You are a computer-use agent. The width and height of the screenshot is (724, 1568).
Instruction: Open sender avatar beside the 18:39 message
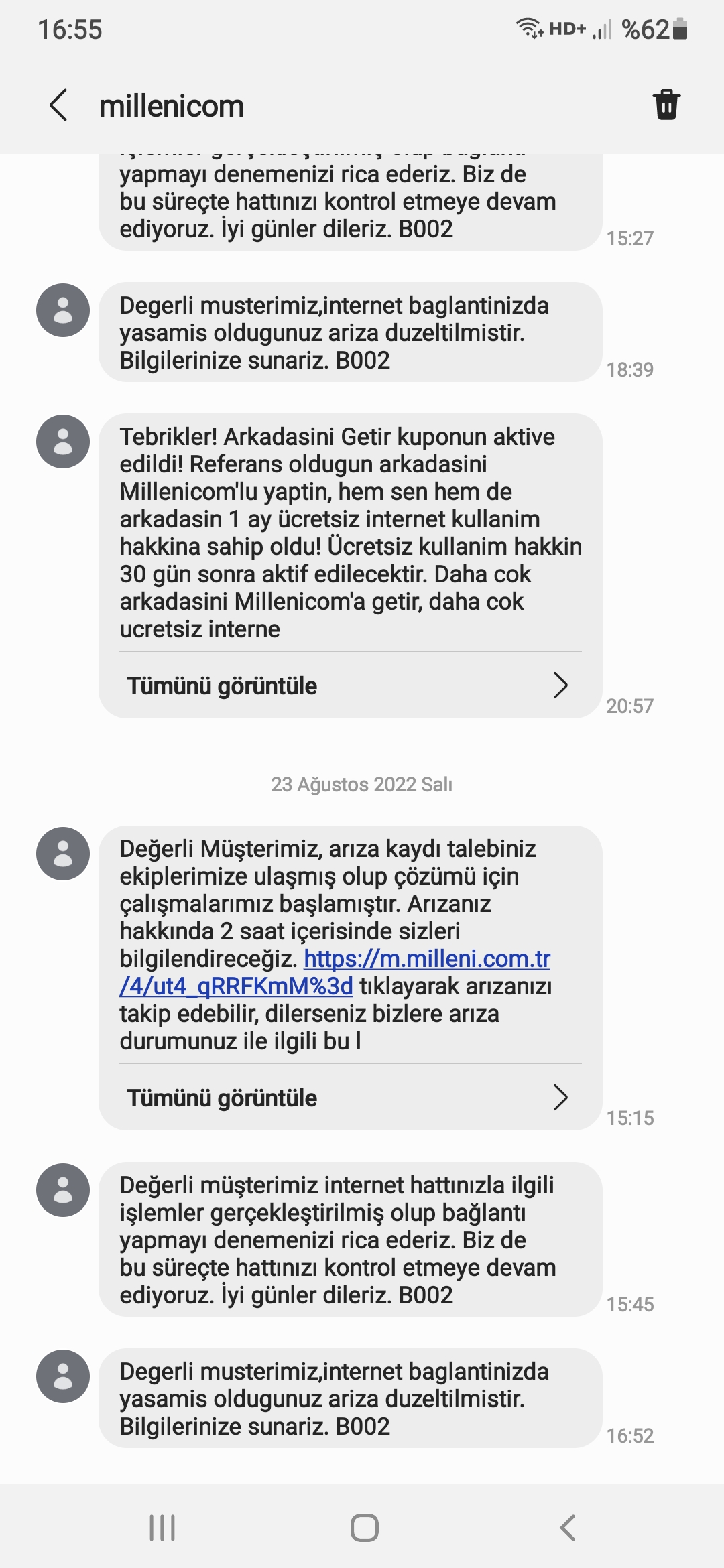(x=63, y=310)
